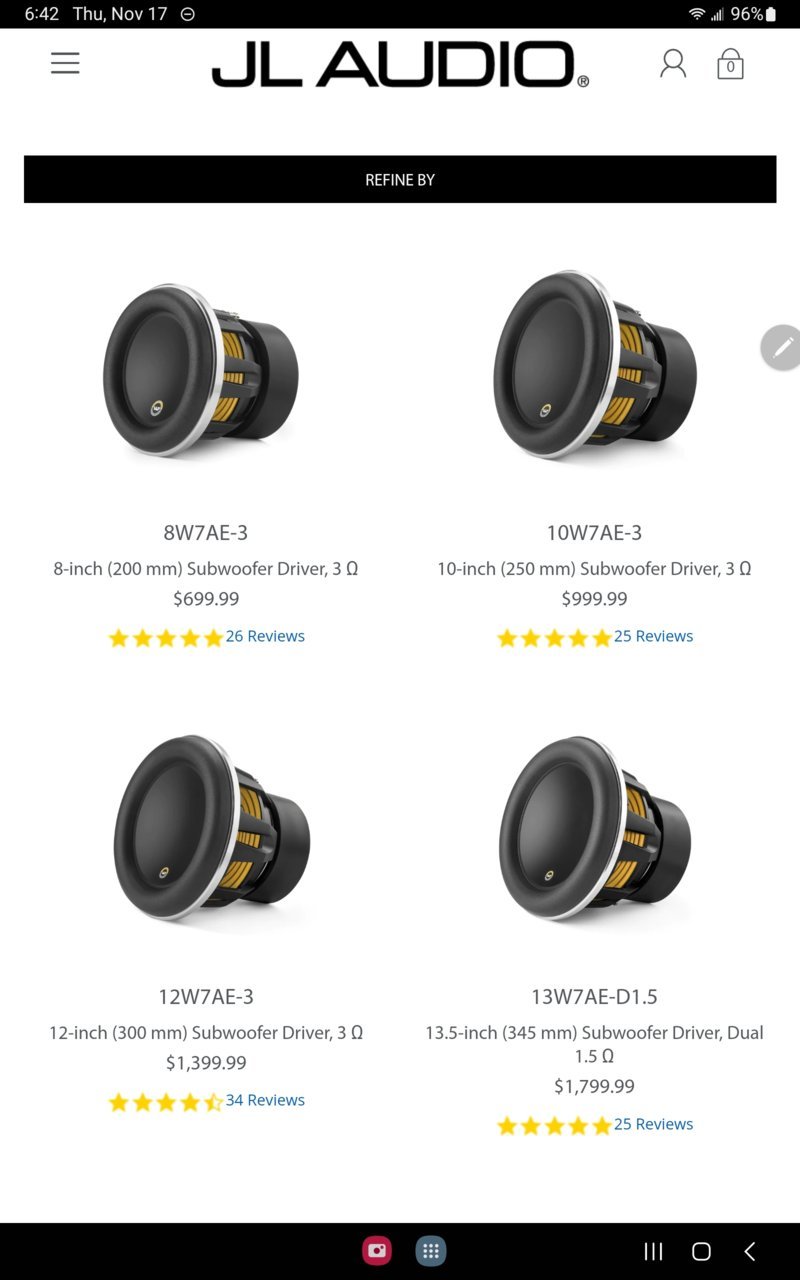800x1280 pixels.
Task: Open the shopping bag
Action: coord(730,65)
